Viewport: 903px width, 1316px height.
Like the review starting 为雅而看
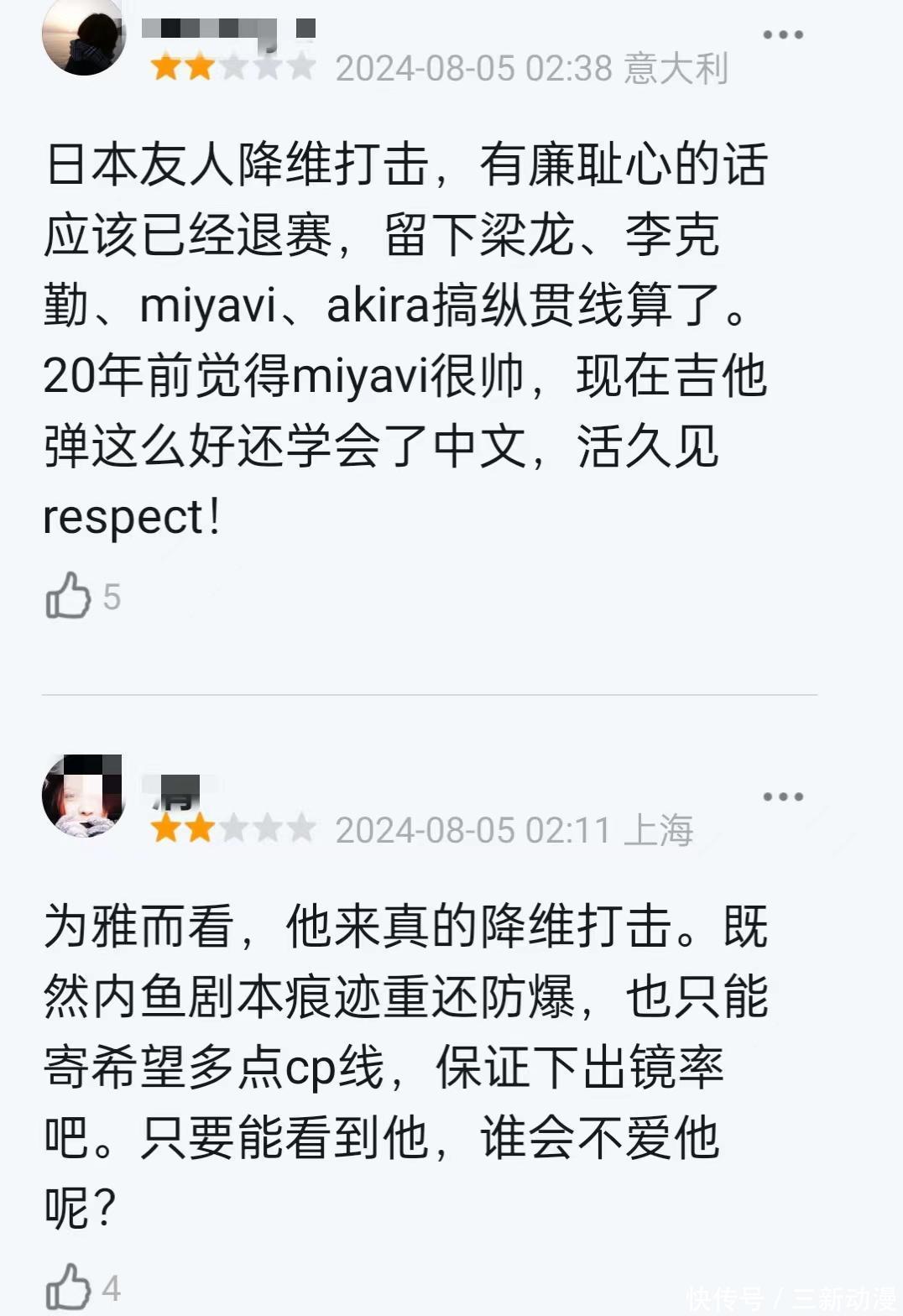69,1287
